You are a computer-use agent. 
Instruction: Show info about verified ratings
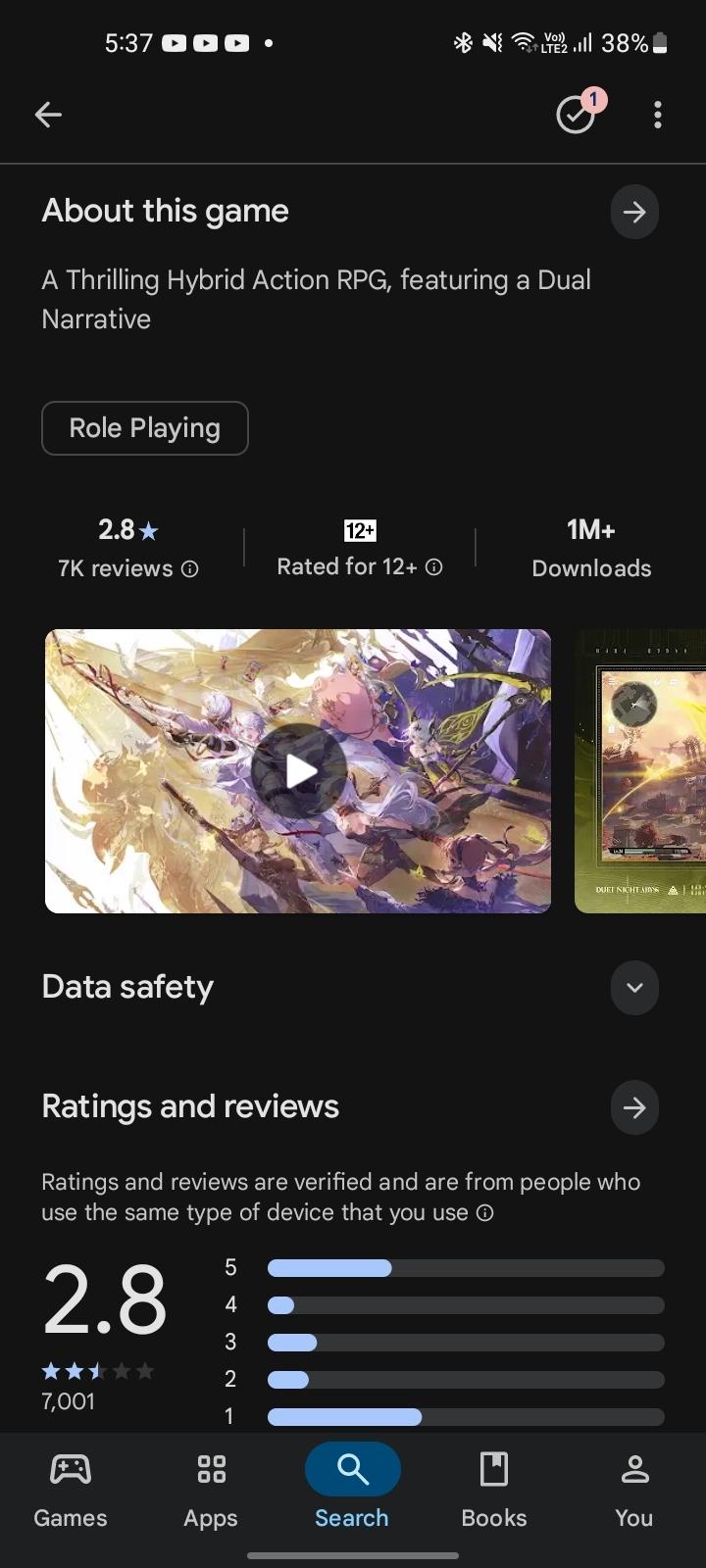tap(484, 1213)
